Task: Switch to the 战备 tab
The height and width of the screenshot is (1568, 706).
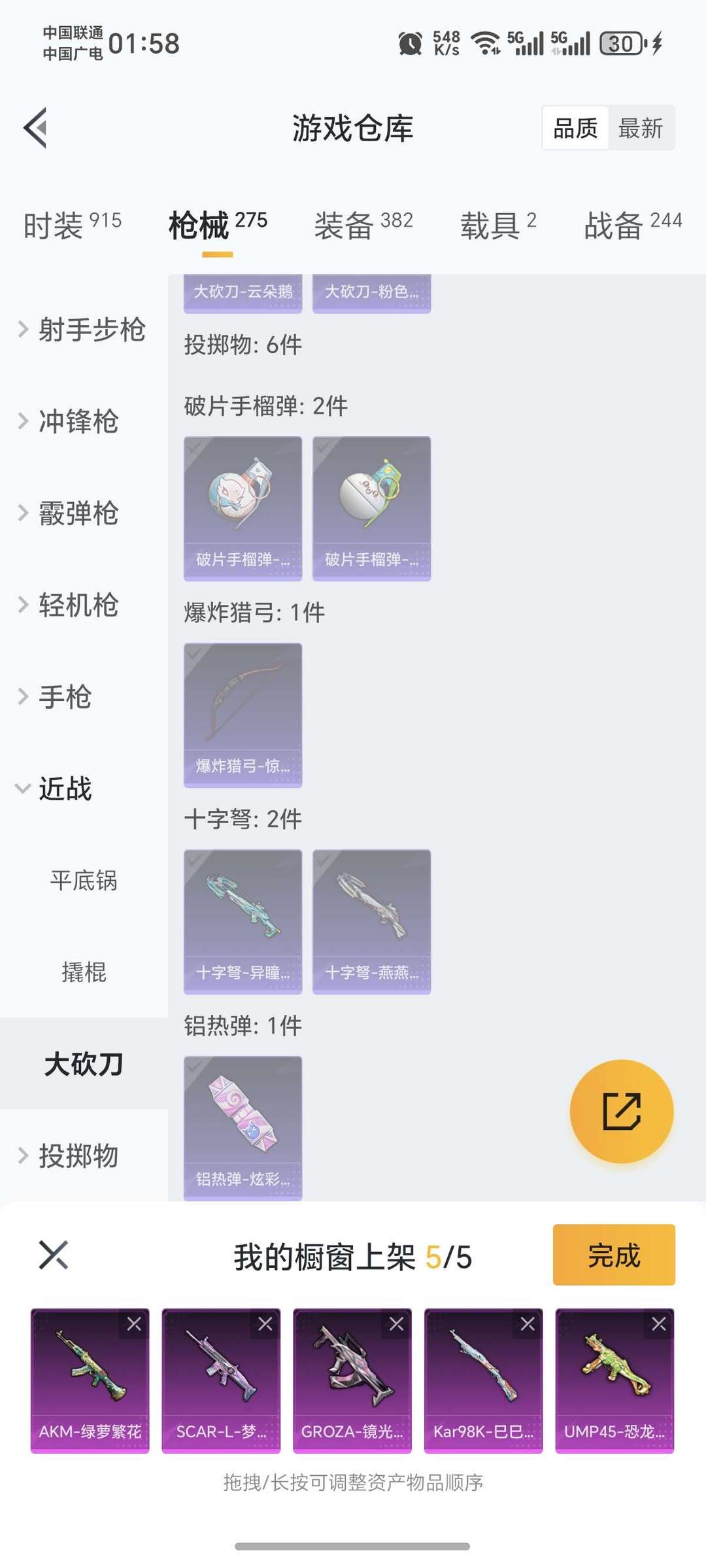Action: tap(632, 225)
